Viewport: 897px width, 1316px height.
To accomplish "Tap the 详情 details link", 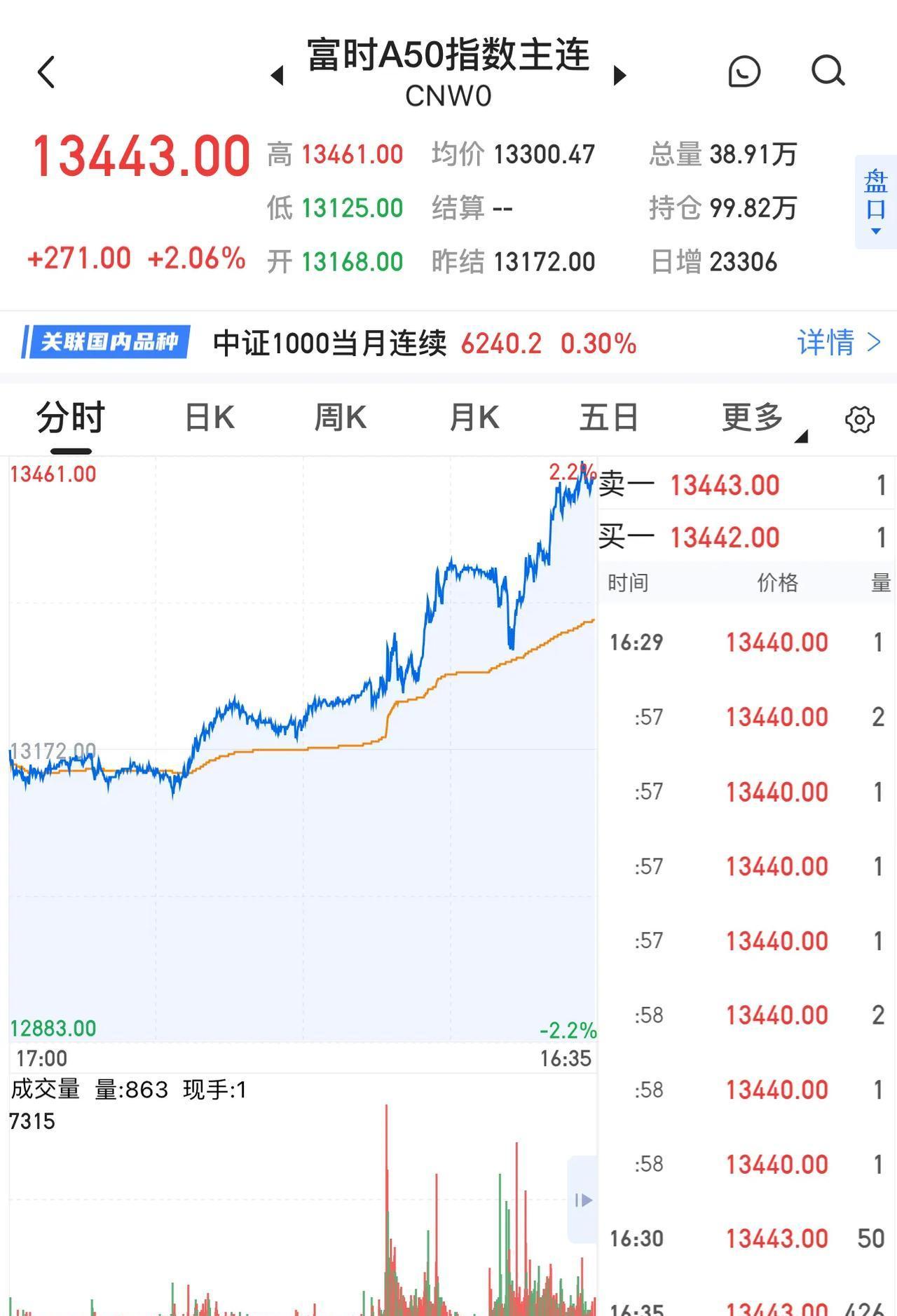I will point(826,342).
